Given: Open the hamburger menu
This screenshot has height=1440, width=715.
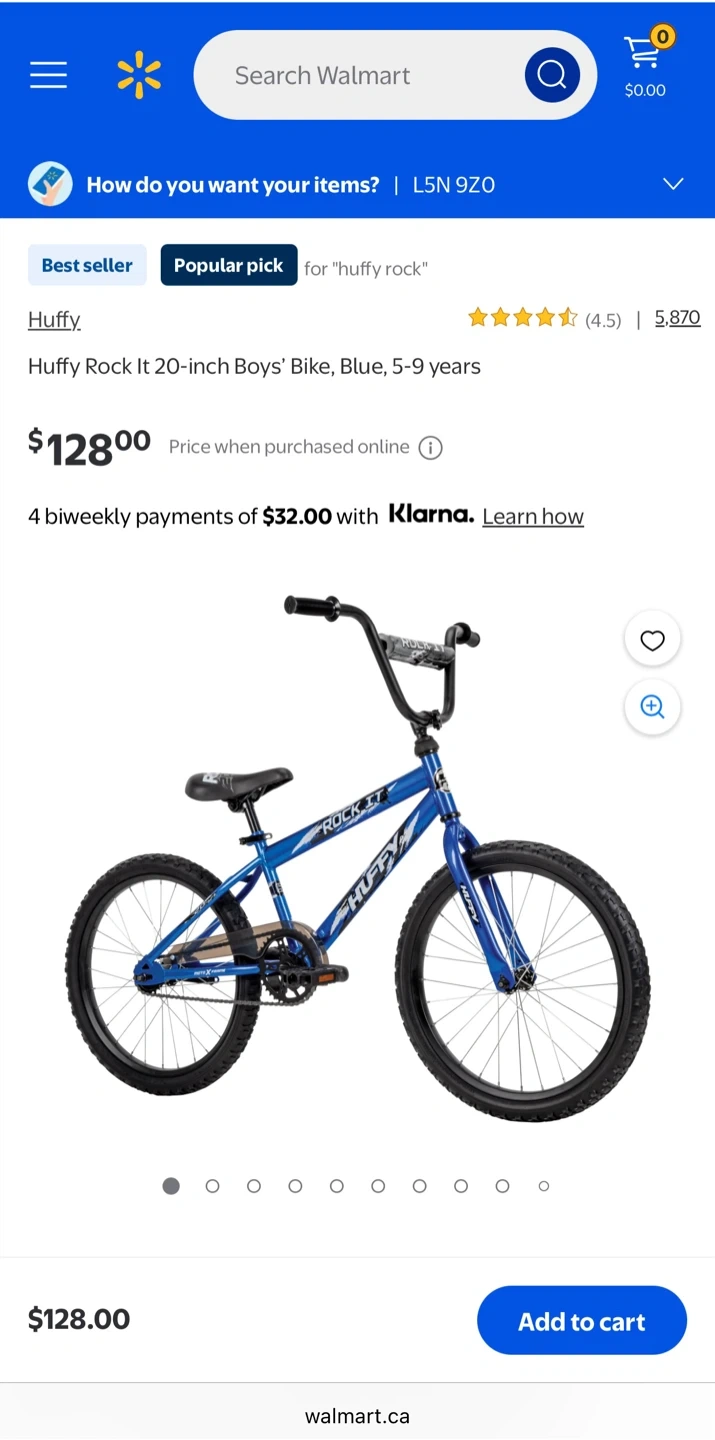Looking at the screenshot, I should [48, 75].
